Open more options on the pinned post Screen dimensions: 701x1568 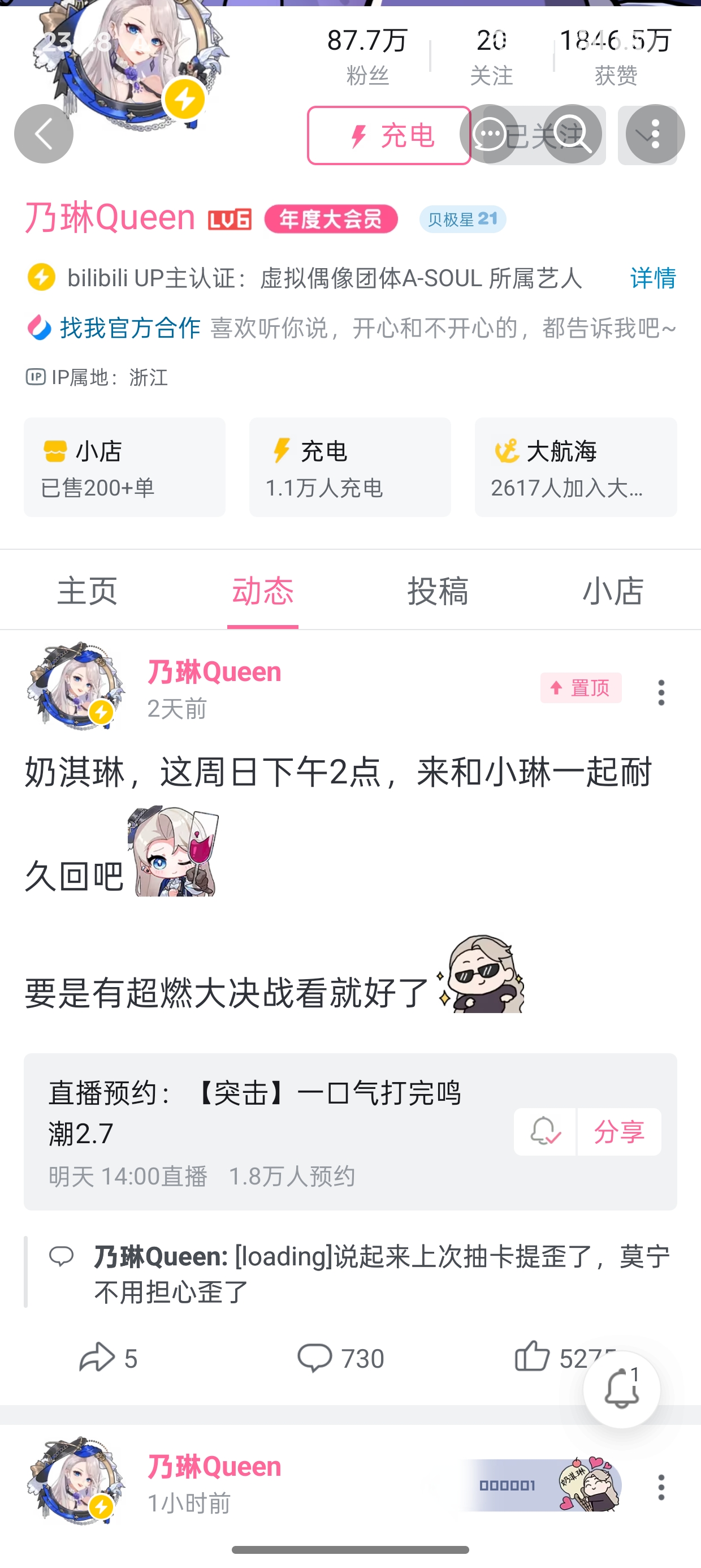click(661, 693)
